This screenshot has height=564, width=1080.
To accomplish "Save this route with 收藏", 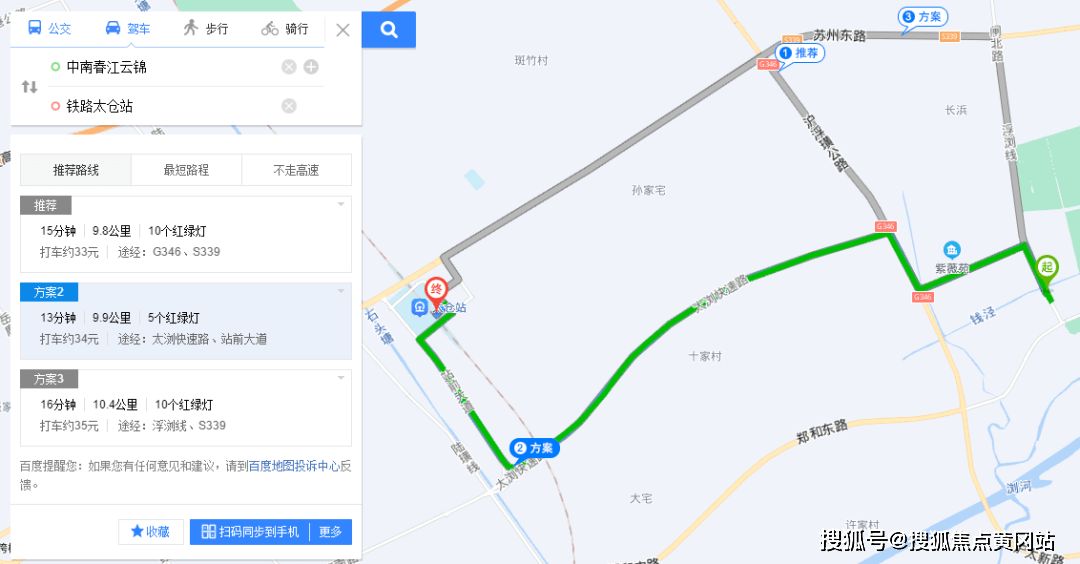I will [x=150, y=532].
